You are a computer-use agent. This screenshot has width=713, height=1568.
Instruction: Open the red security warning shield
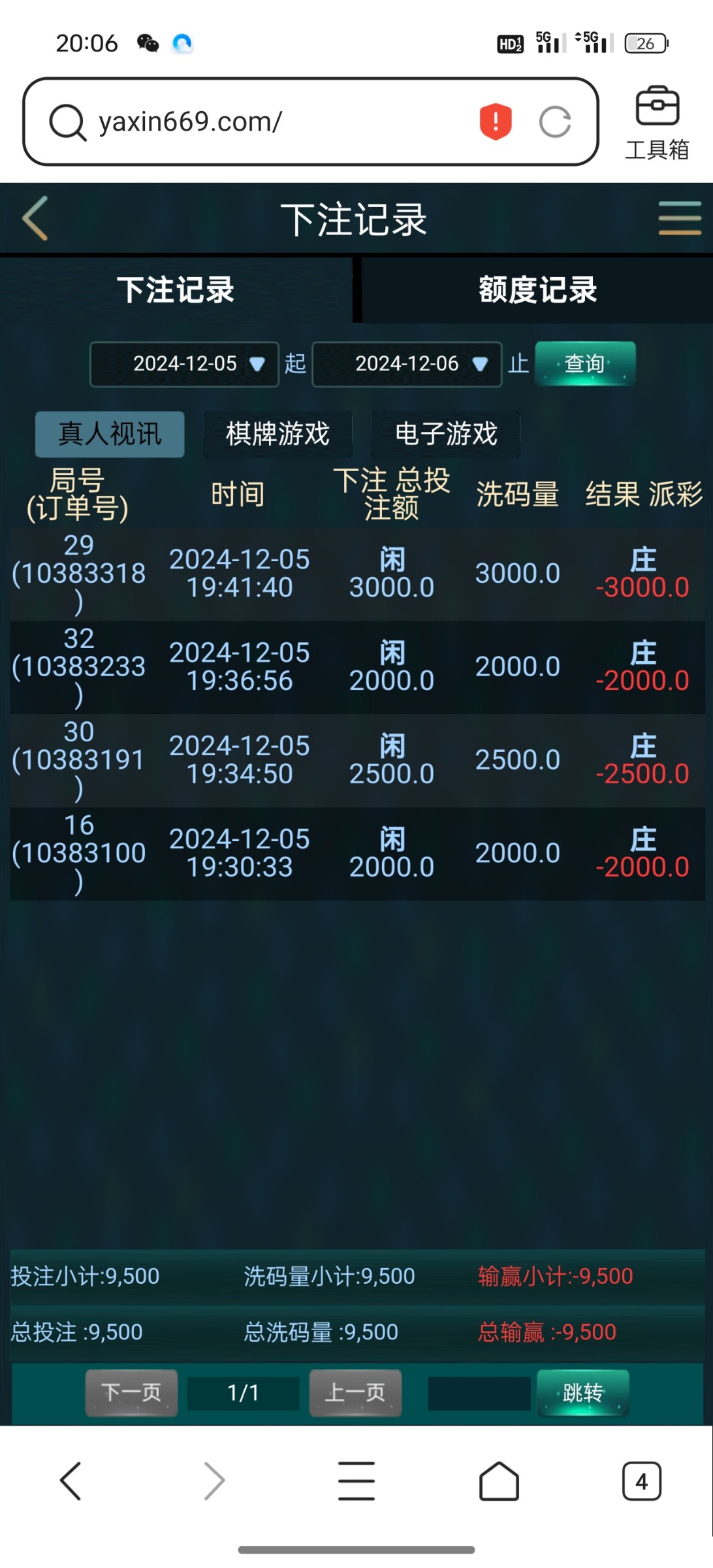[x=496, y=122]
